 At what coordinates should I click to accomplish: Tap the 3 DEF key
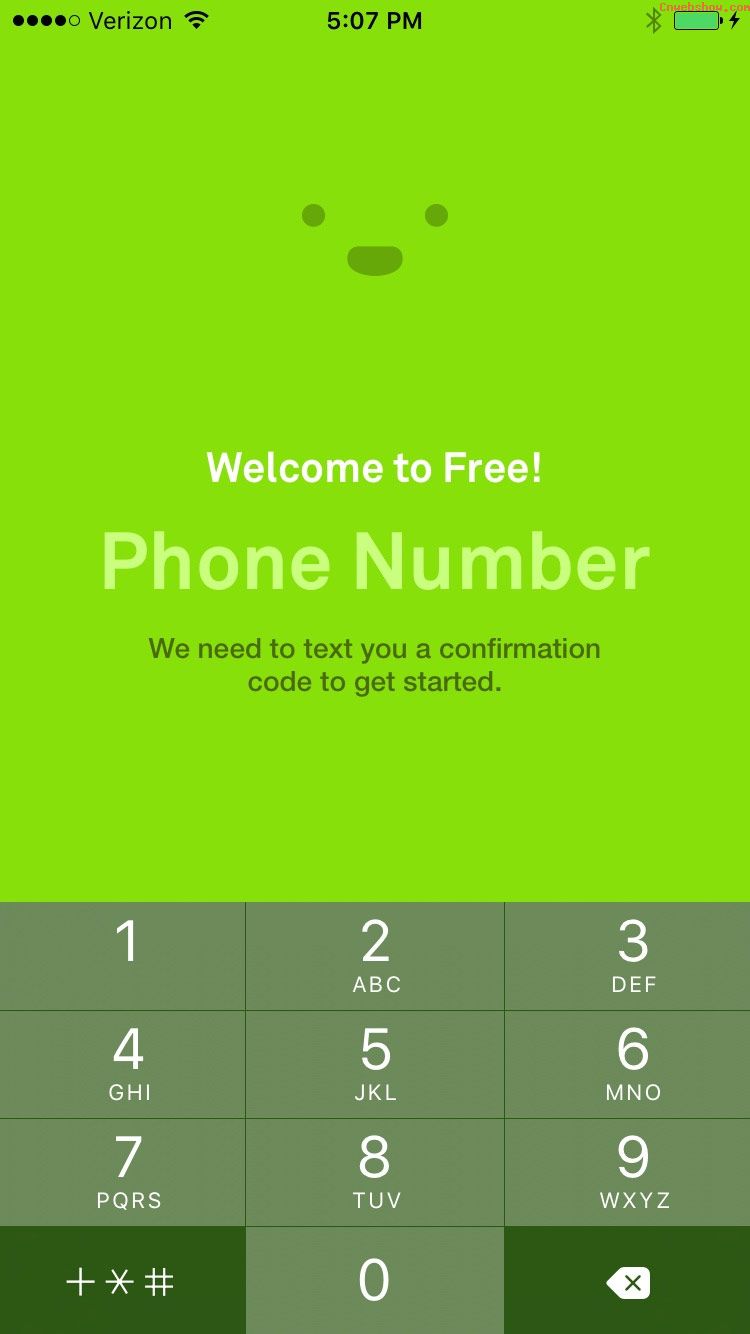[x=628, y=956]
